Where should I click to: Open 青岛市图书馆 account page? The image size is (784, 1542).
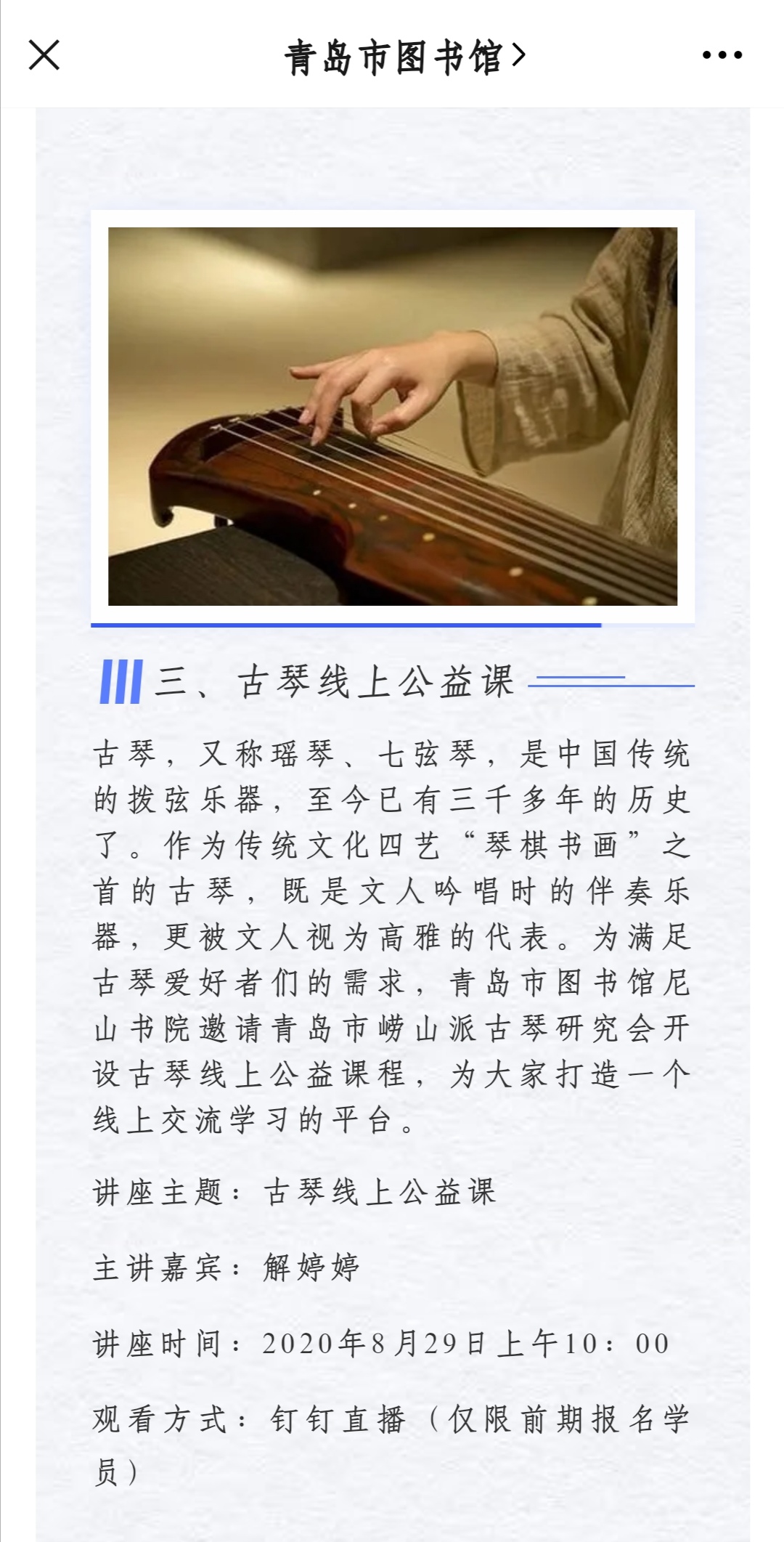click(404, 57)
